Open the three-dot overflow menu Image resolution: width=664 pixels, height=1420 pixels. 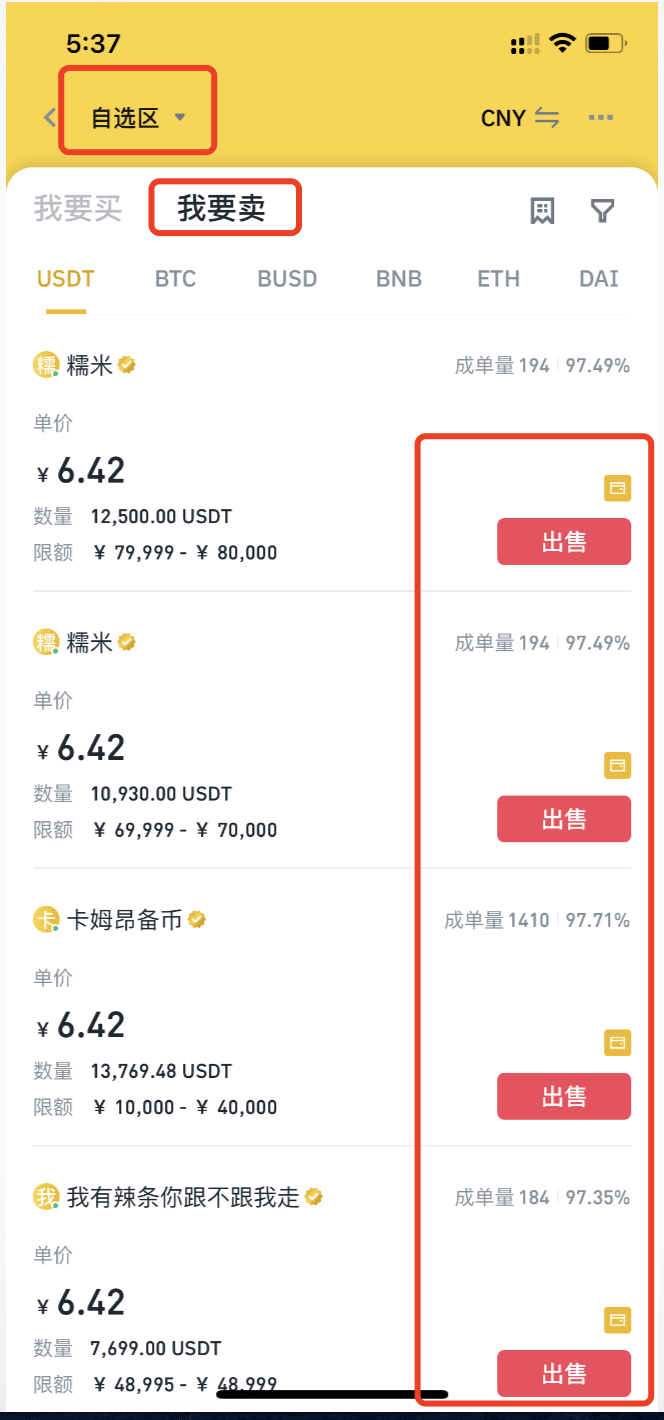600,118
